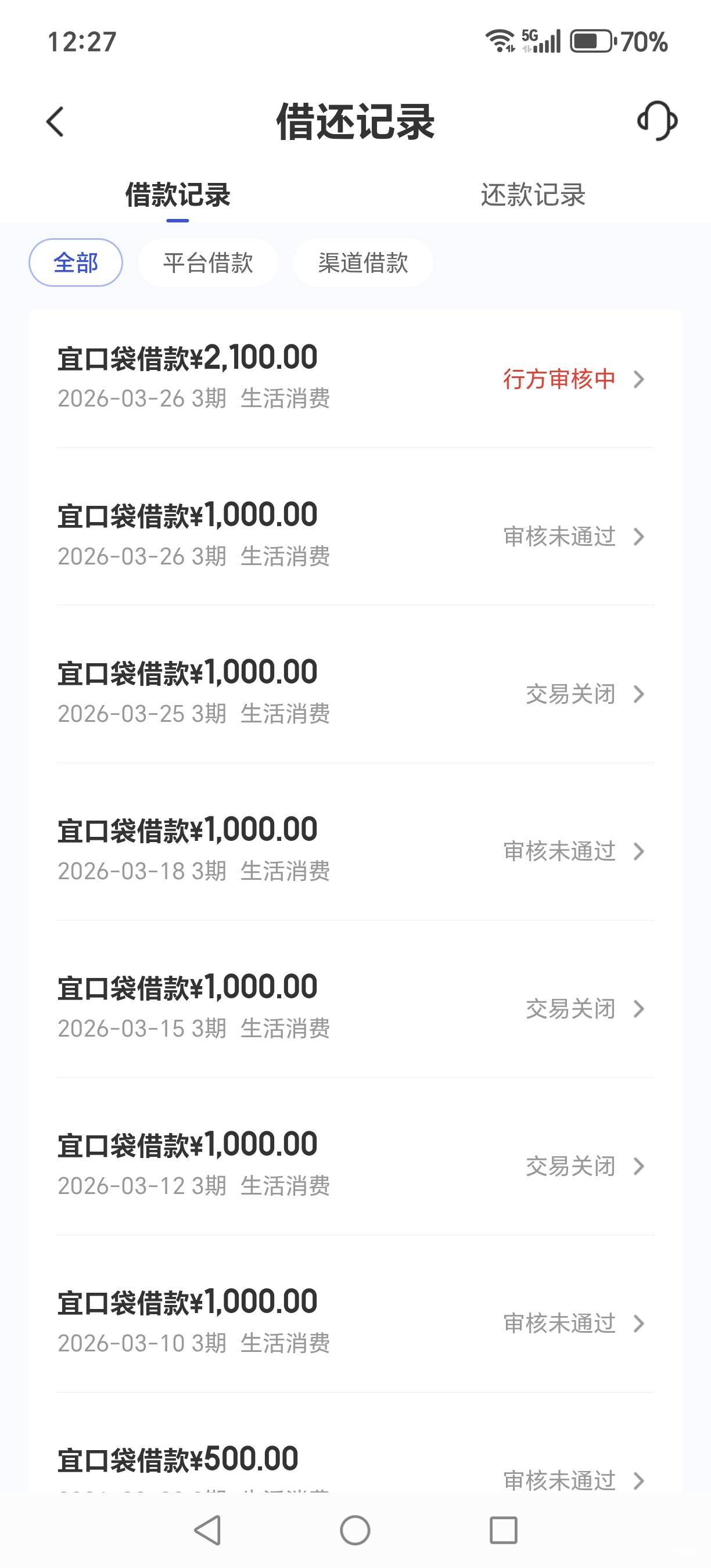Image resolution: width=711 pixels, height=1568 pixels.
Task: Tap the system home button
Action: [355, 1530]
